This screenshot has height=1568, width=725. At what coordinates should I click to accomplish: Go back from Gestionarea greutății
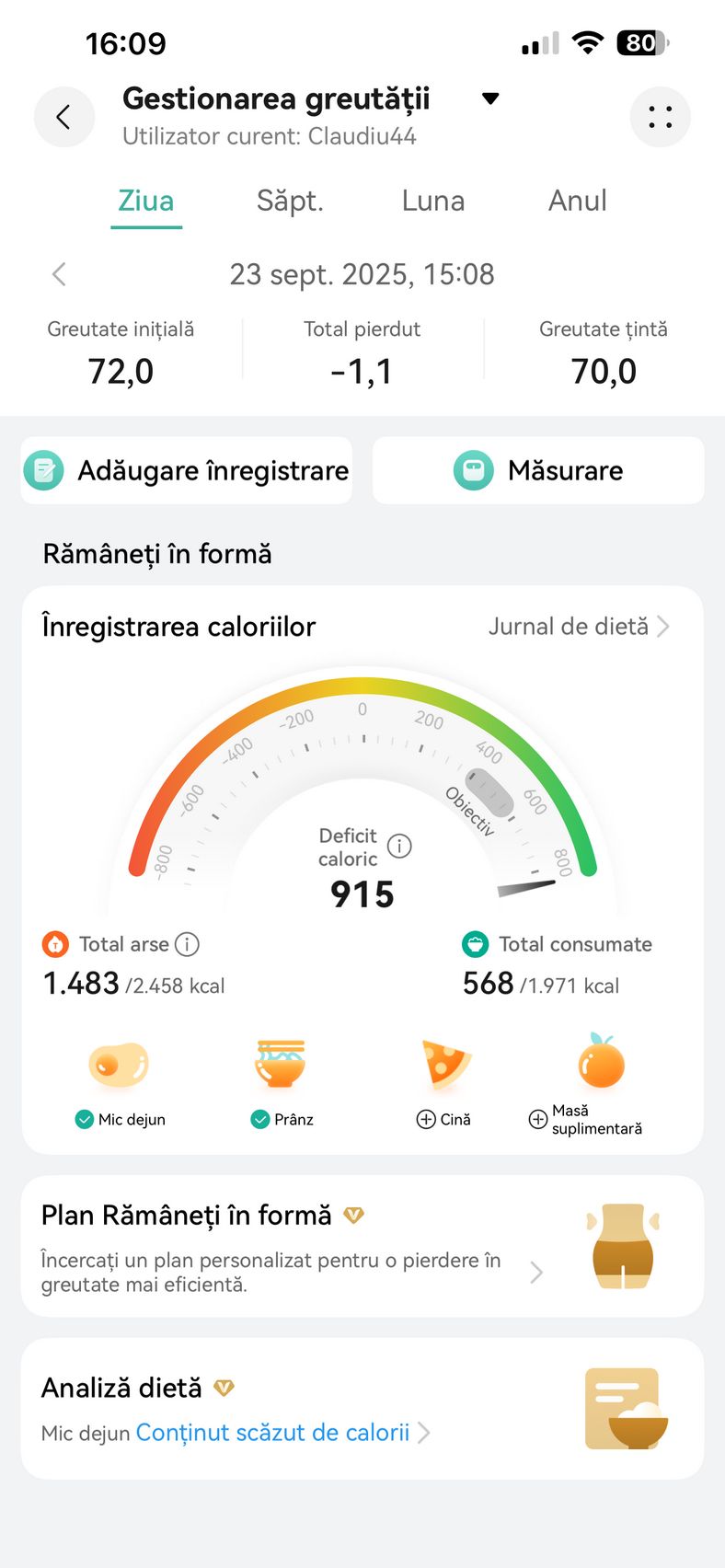click(x=63, y=117)
